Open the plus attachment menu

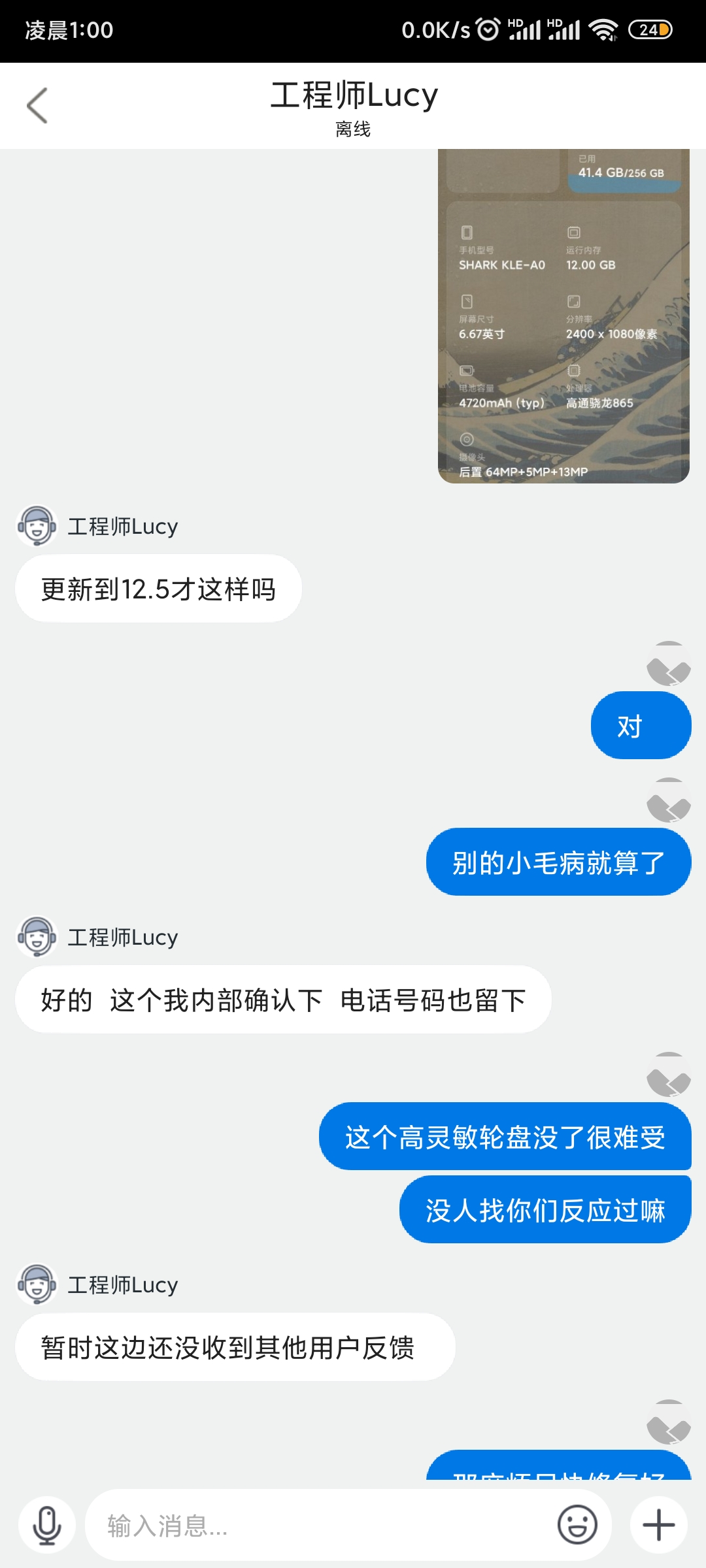click(658, 1525)
